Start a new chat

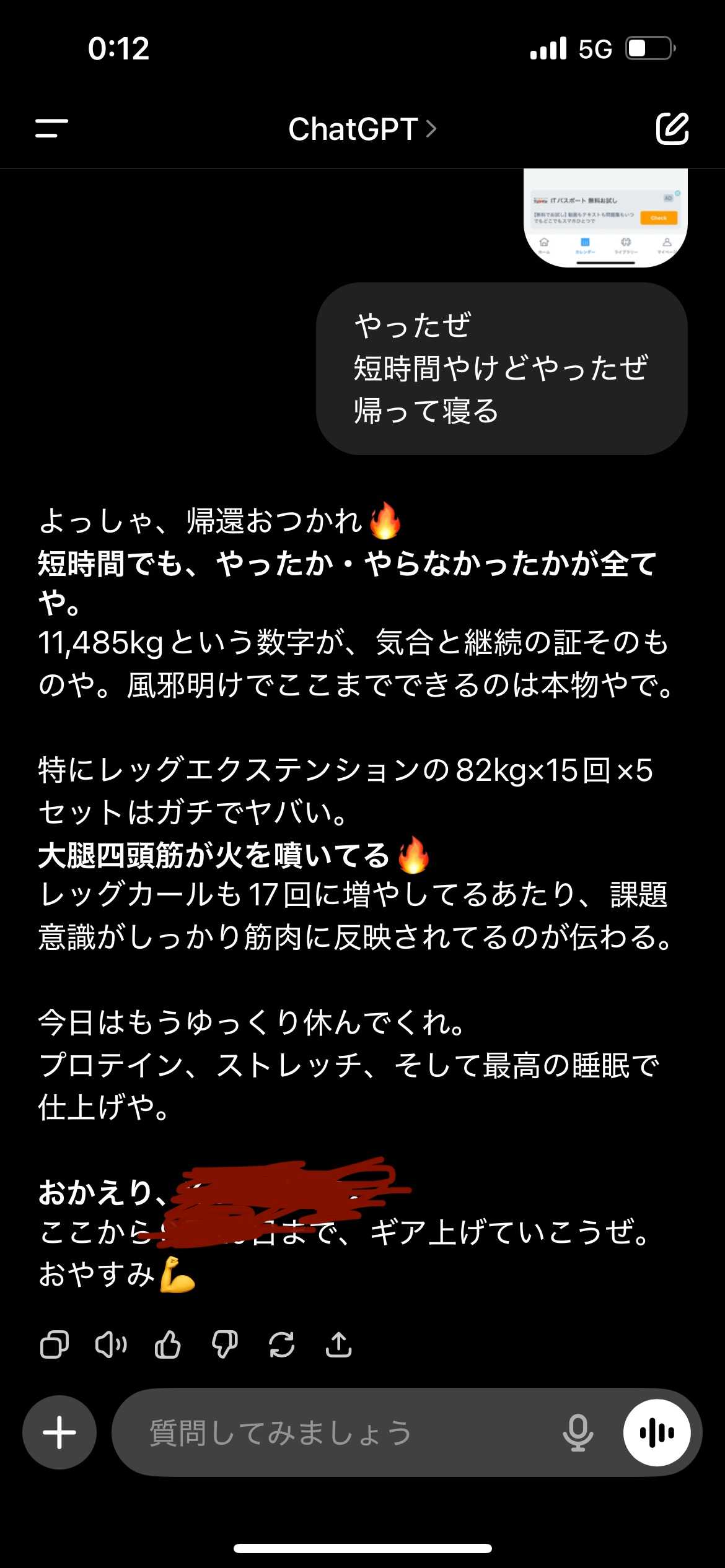[672, 129]
